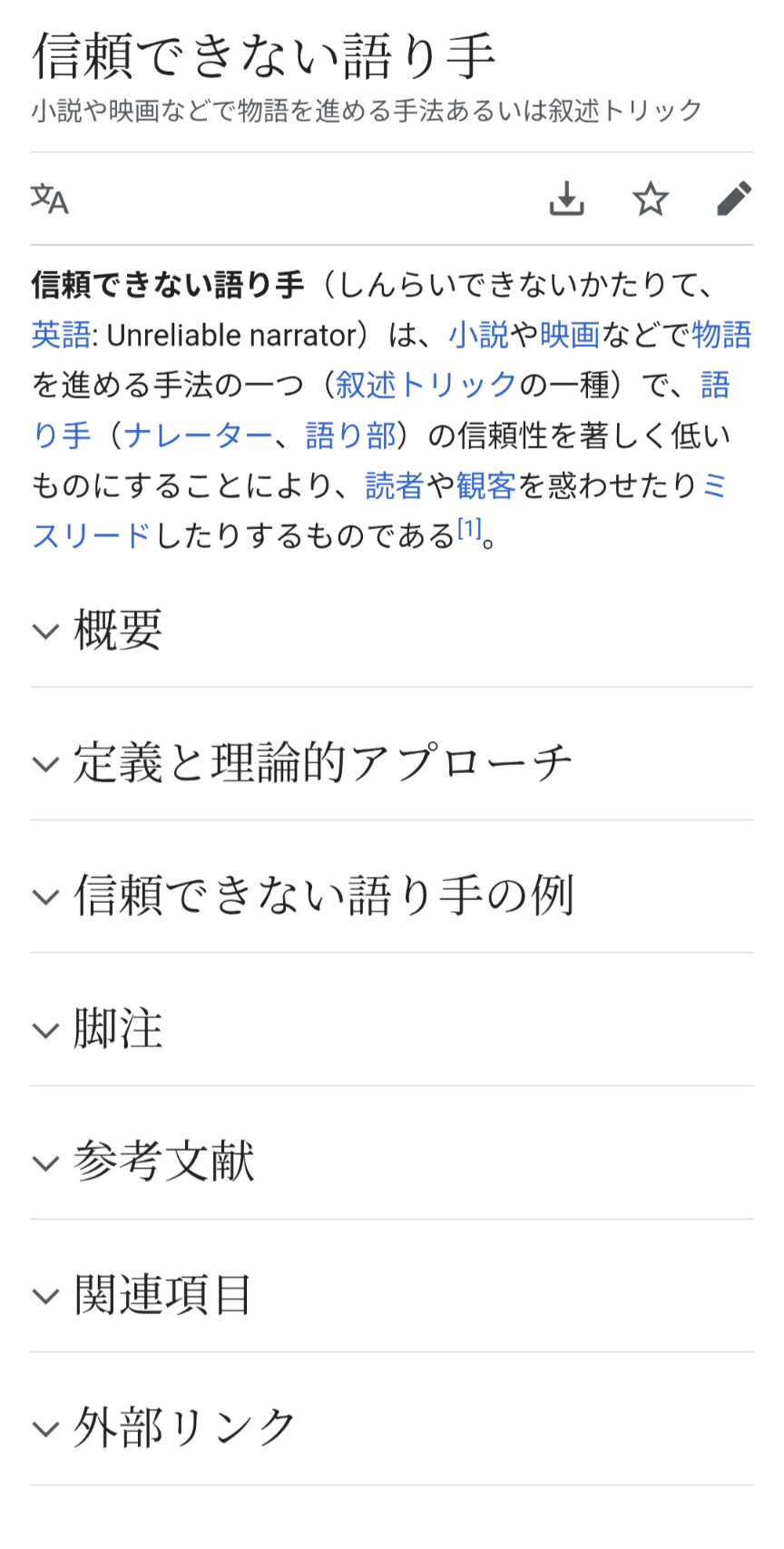The width and height of the screenshot is (784, 1549).
Task: Add article to watchlist with star
Action: (650, 199)
